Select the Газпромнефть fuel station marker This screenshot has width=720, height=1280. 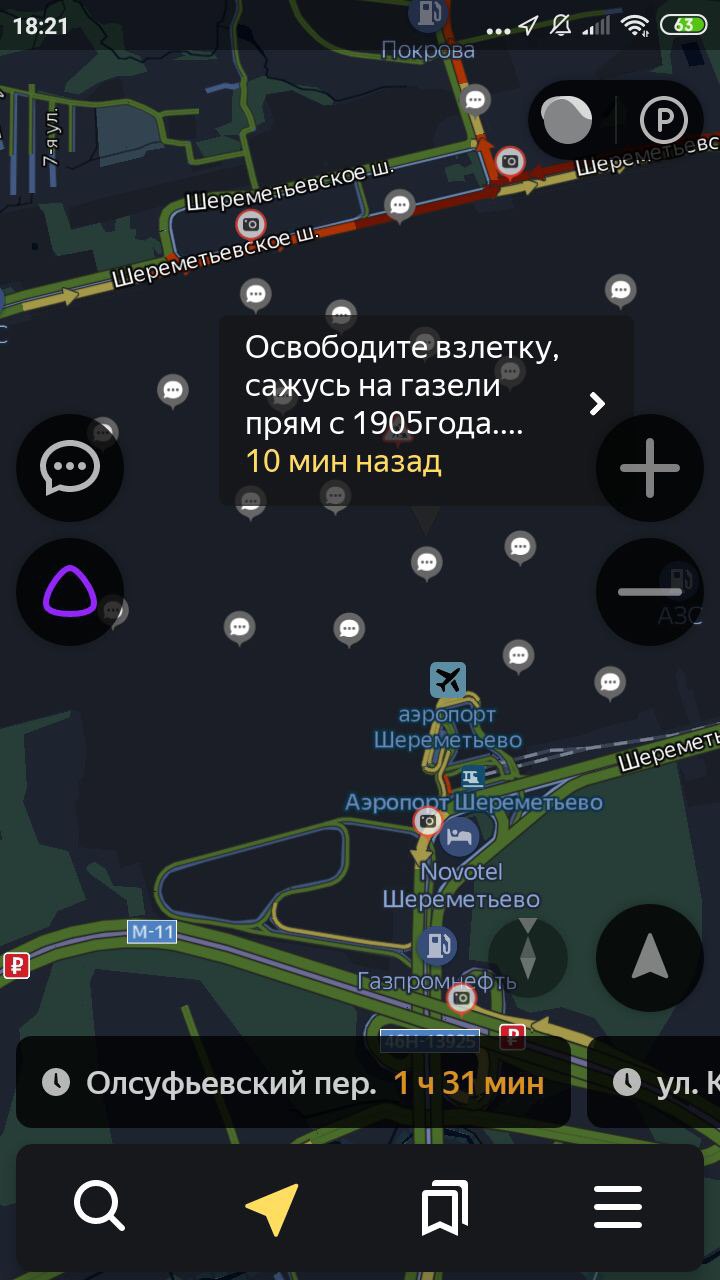[x=437, y=942]
